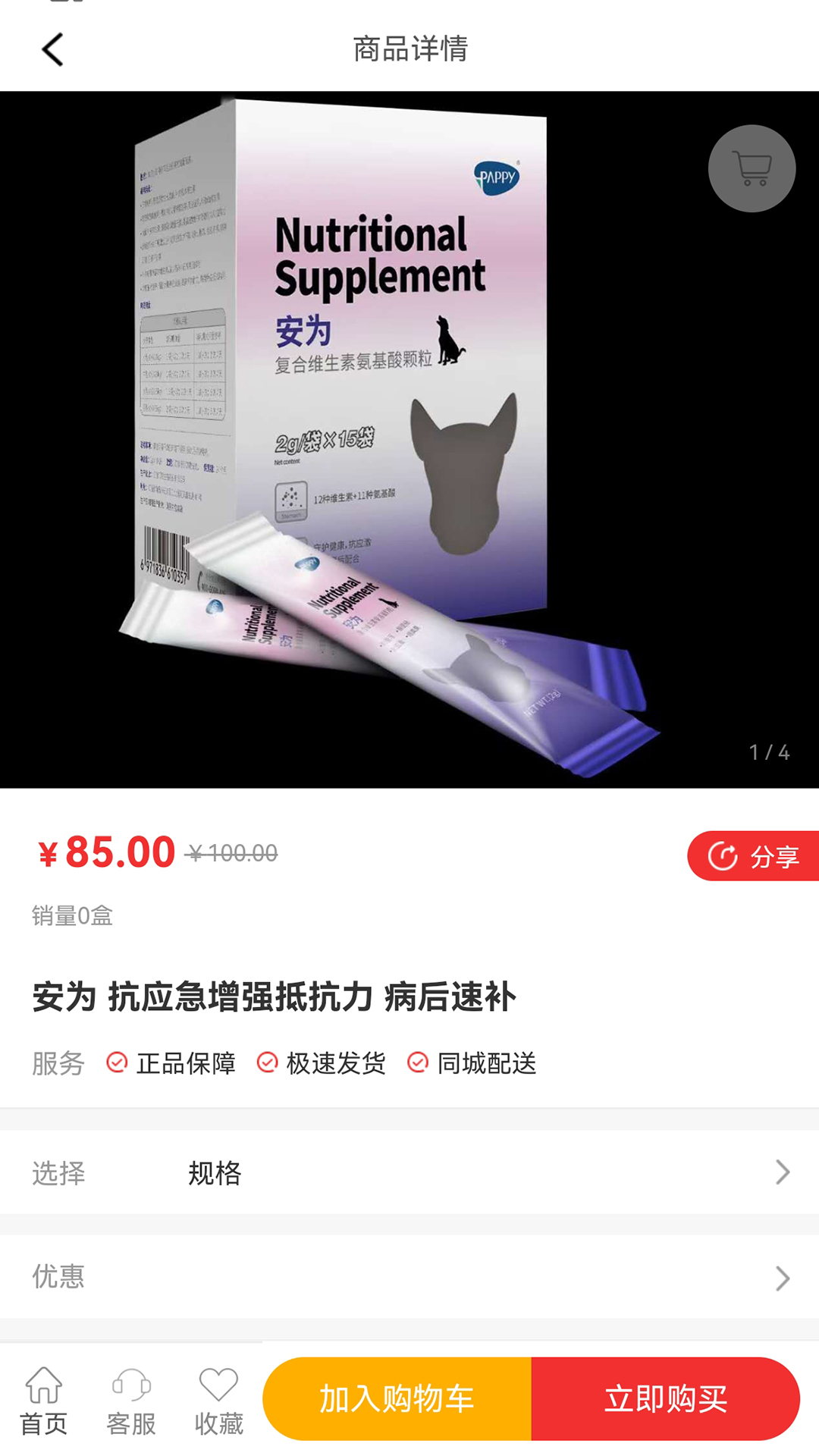Tap the red 分享 share button
The width and height of the screenshot is (819, 1456).
point(753,856)
